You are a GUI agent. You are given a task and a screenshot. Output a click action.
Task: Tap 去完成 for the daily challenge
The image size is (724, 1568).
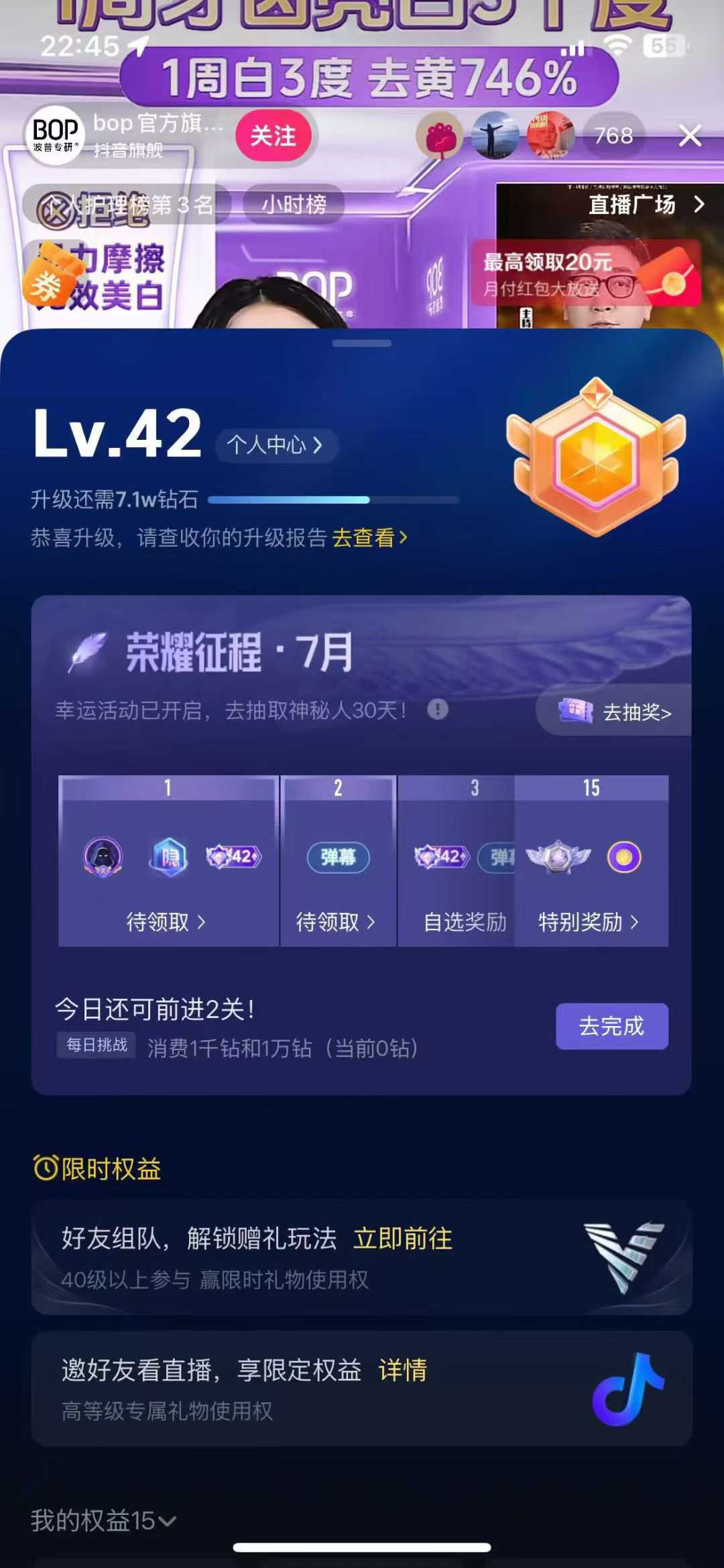611,1026
